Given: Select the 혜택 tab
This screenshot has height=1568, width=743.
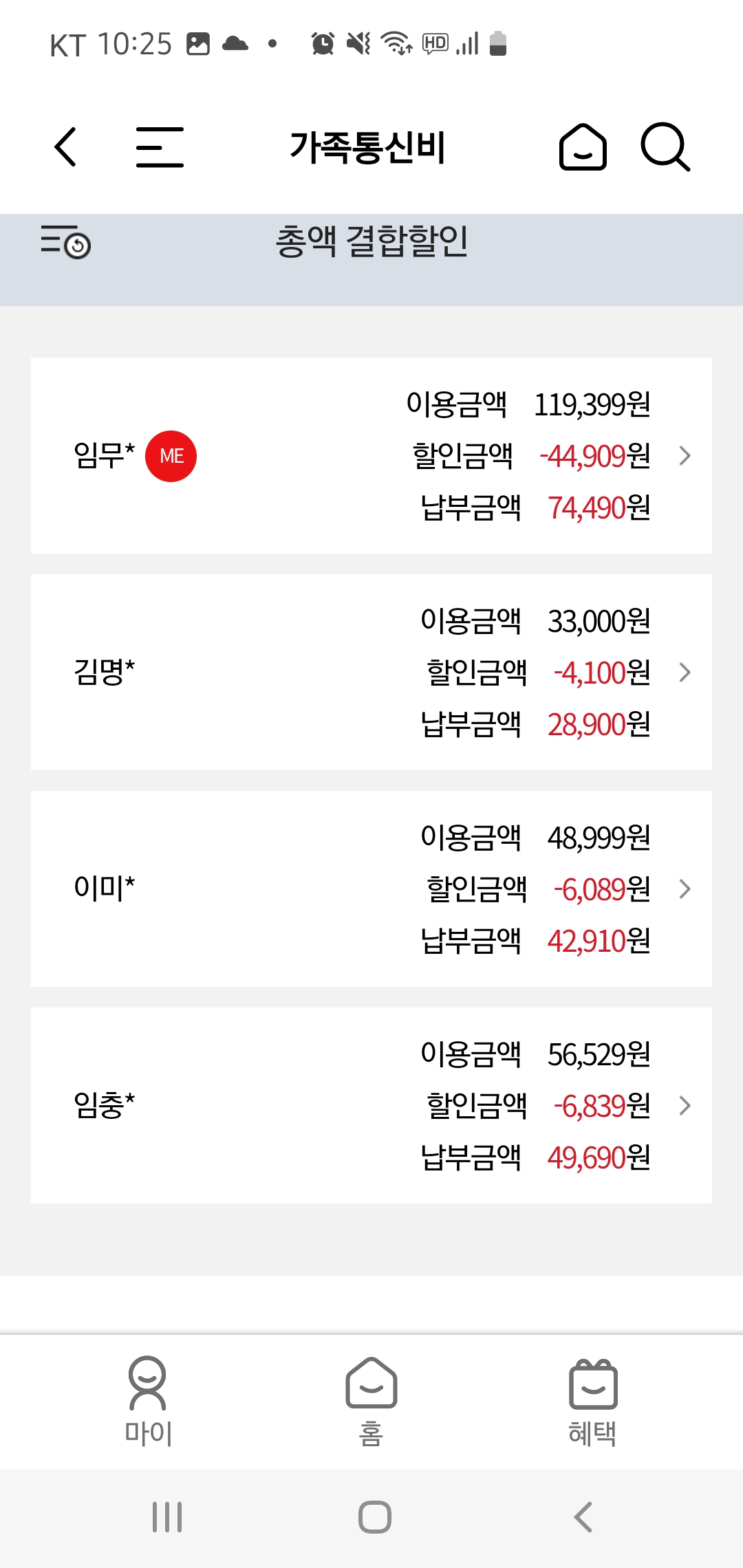Looking at the screenshot, I should pyautogui.click(x=593, y=1402).
